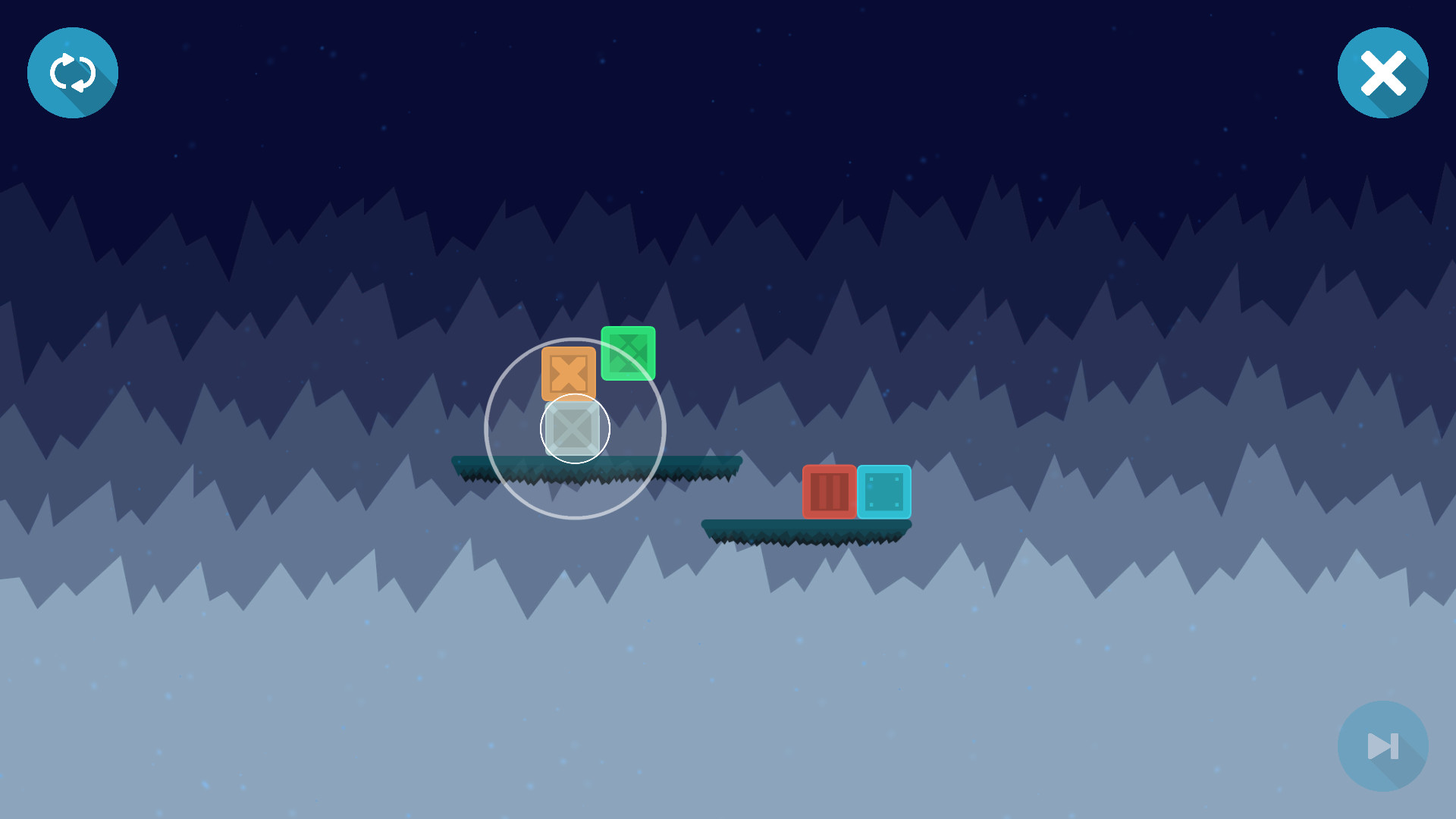The image size is (1456, 819).
Task: Tap the orange crate
Action: 568,374
